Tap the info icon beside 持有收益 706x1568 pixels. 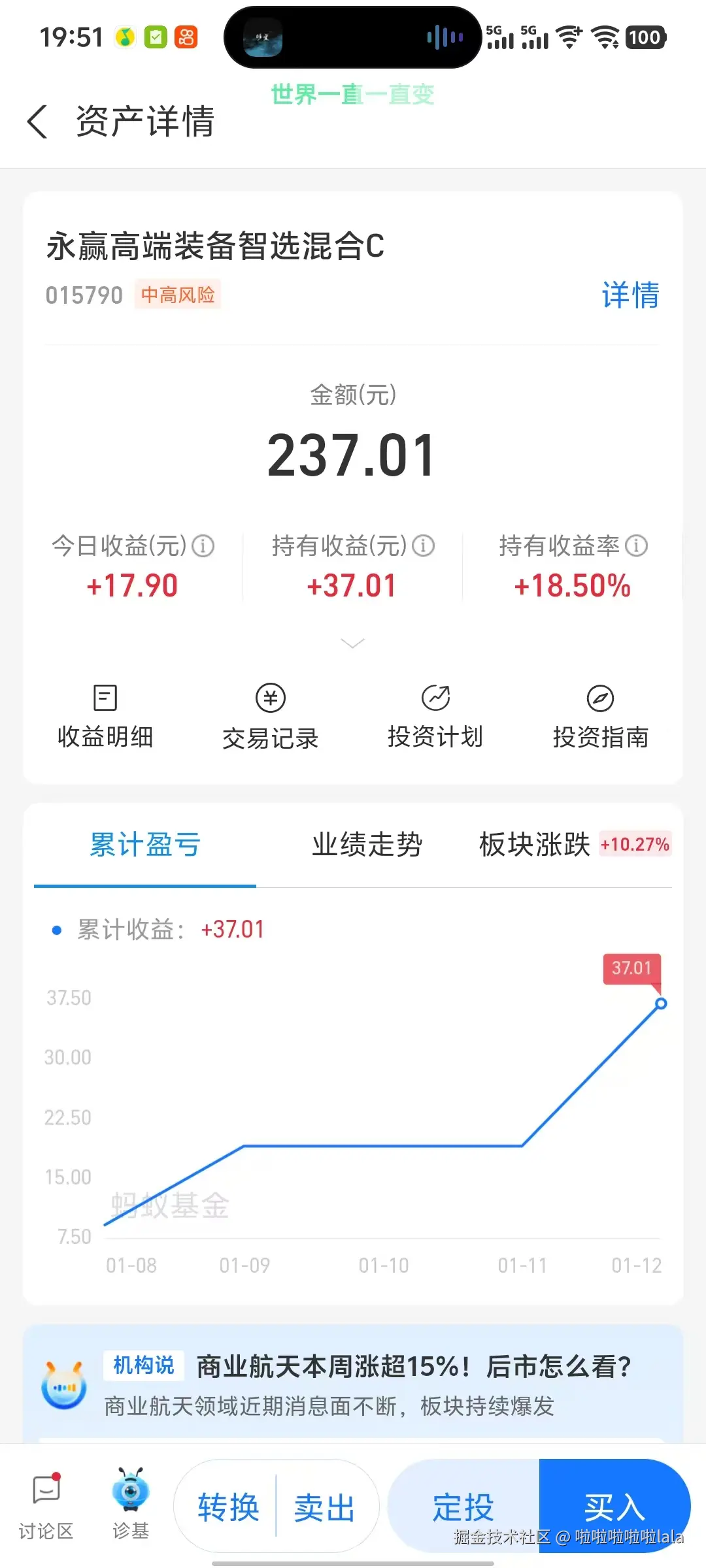(x=424, y=546)
